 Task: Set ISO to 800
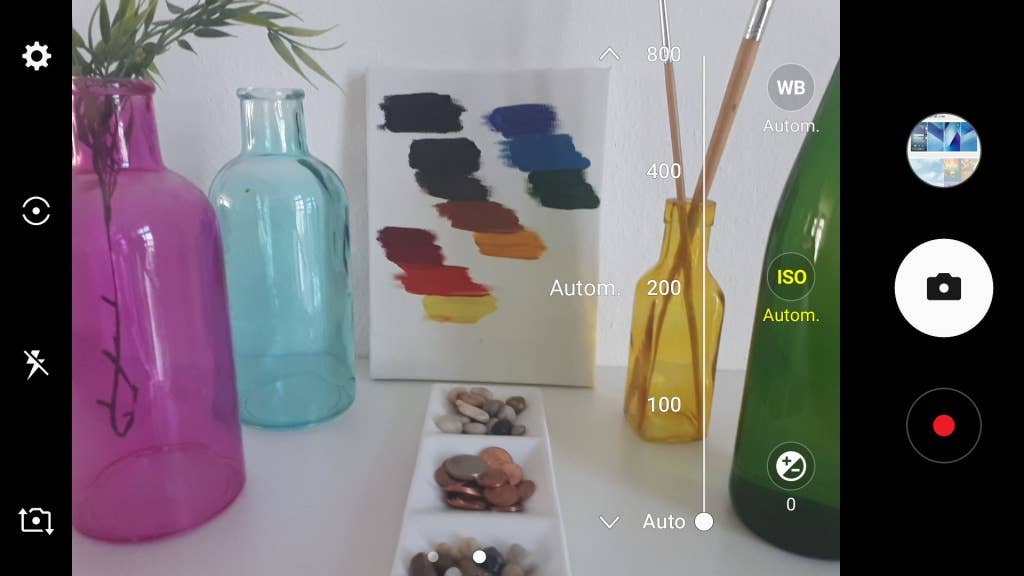click(x=663, y=54)
